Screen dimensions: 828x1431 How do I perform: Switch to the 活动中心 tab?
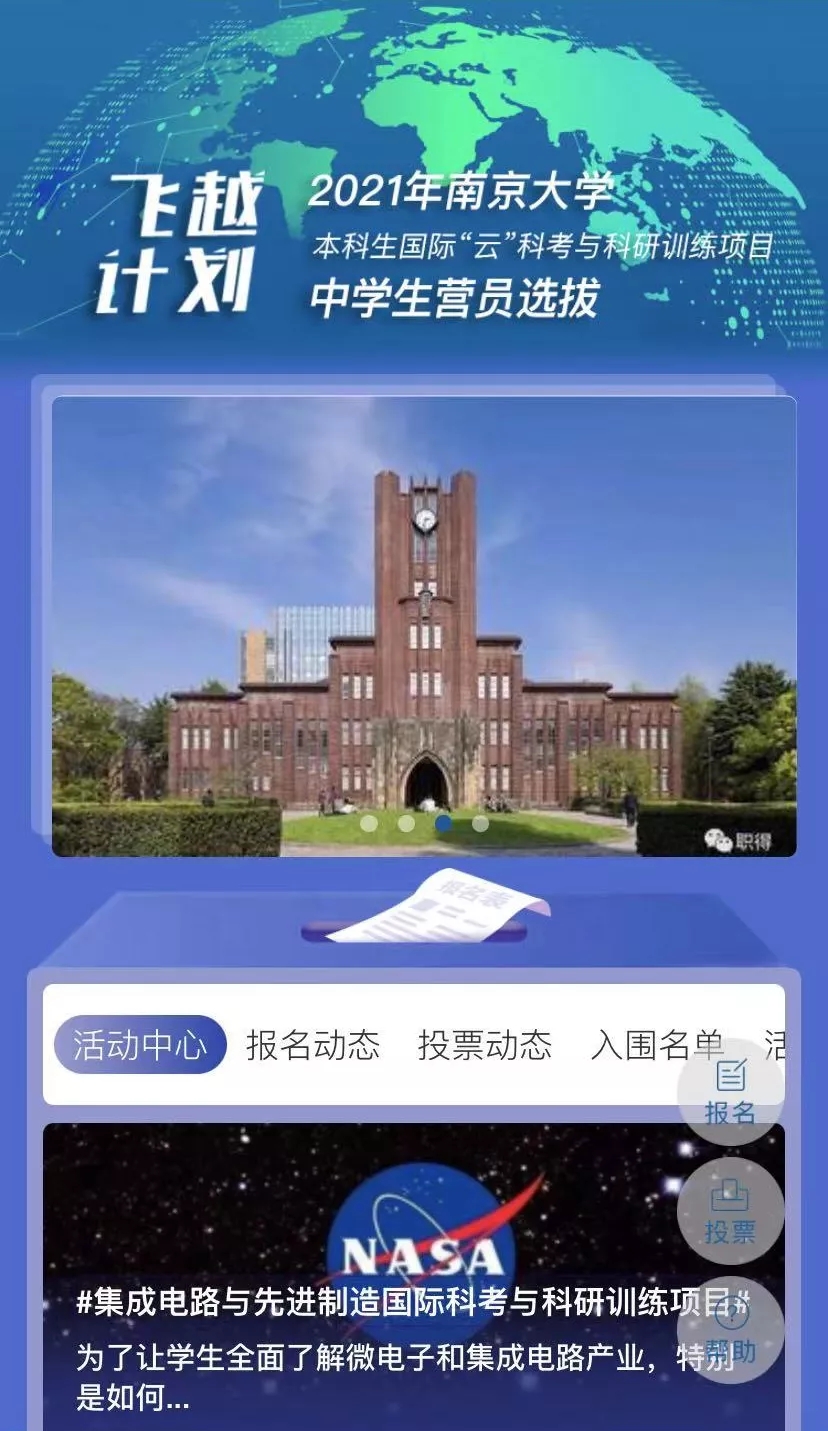[x=140, y=1046]
